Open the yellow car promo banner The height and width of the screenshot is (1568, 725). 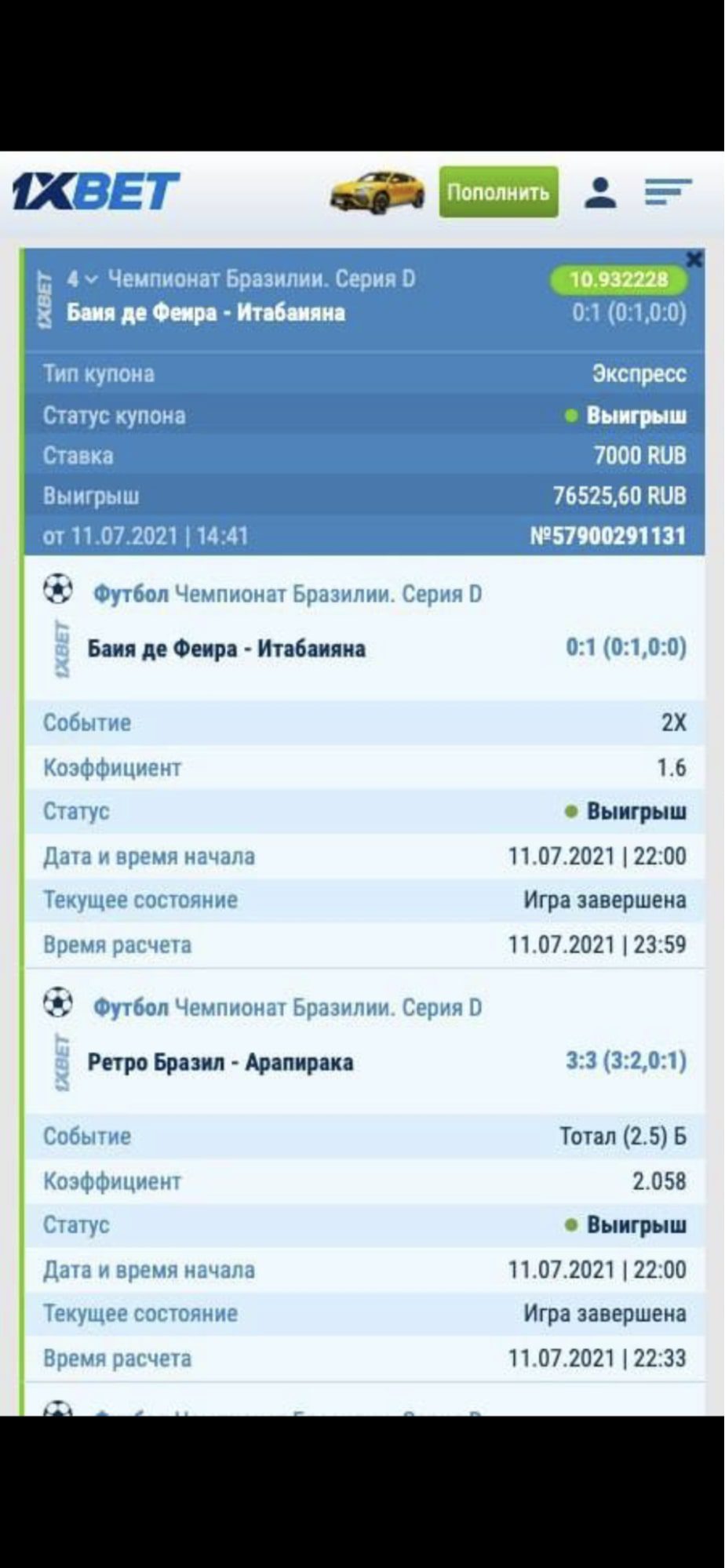coord(377,193)
